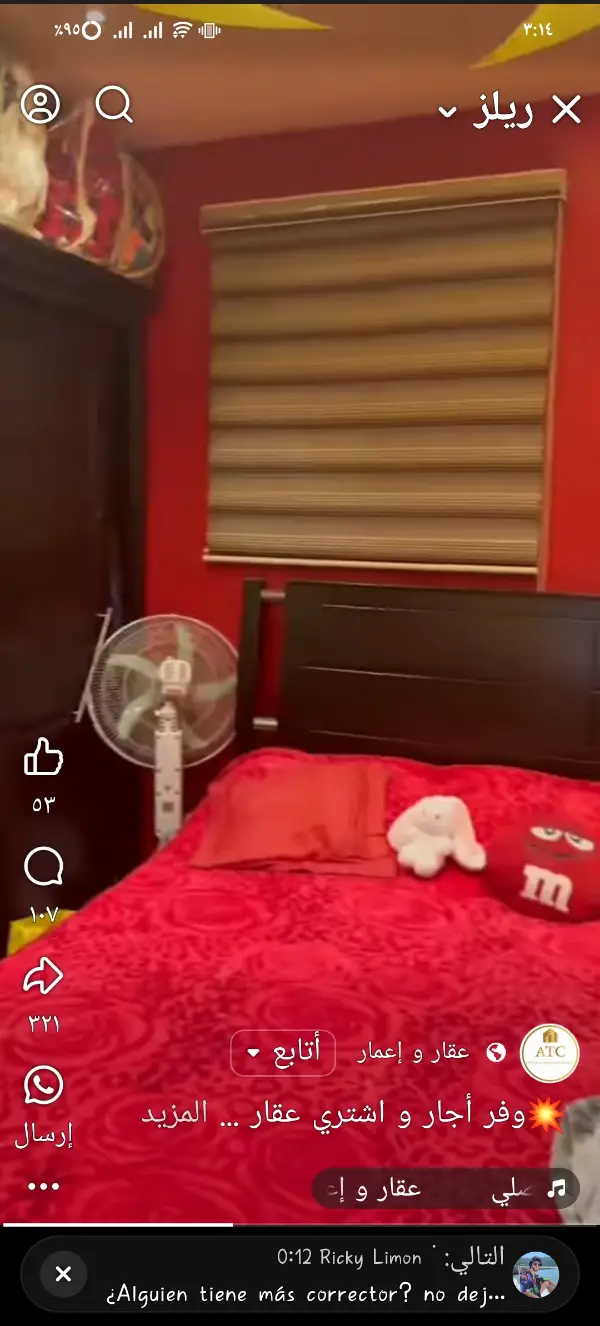This screenshot has width=600, height=1326.
Task: Open the three-dot more options
Action: pos(43,1186)
